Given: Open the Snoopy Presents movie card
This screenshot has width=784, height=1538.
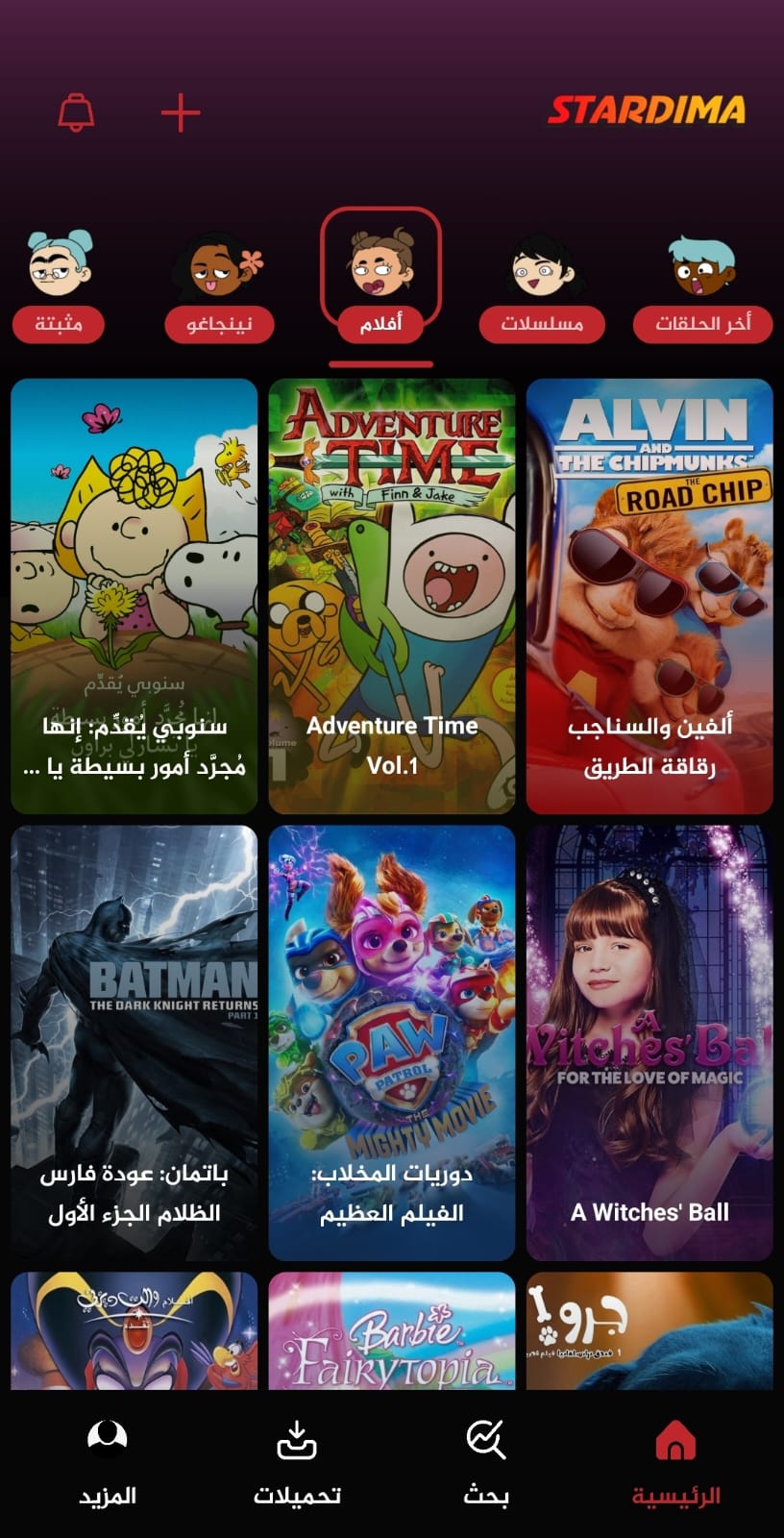Looking at the screenshot, I should (x=135, y=596).
